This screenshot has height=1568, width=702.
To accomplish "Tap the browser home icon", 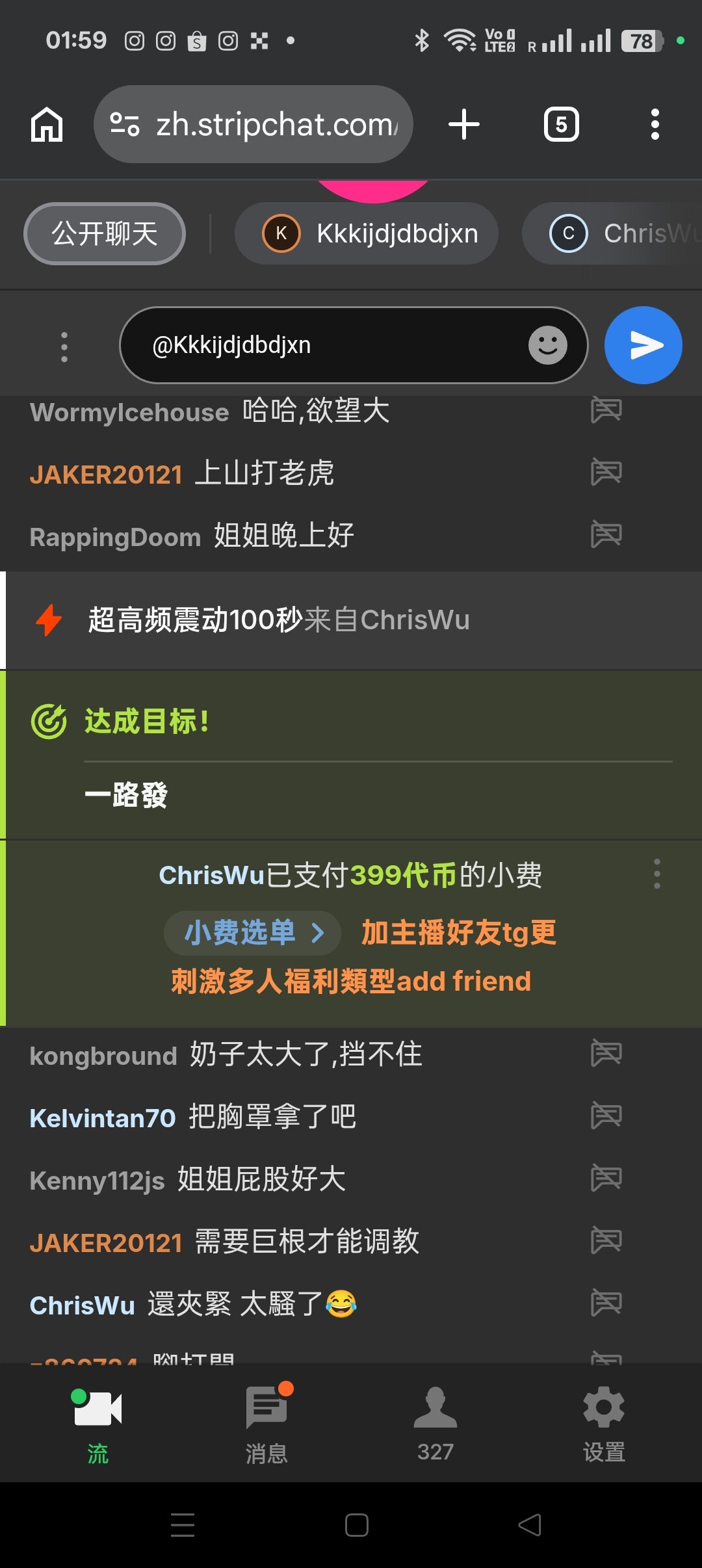I will (47, 124).
